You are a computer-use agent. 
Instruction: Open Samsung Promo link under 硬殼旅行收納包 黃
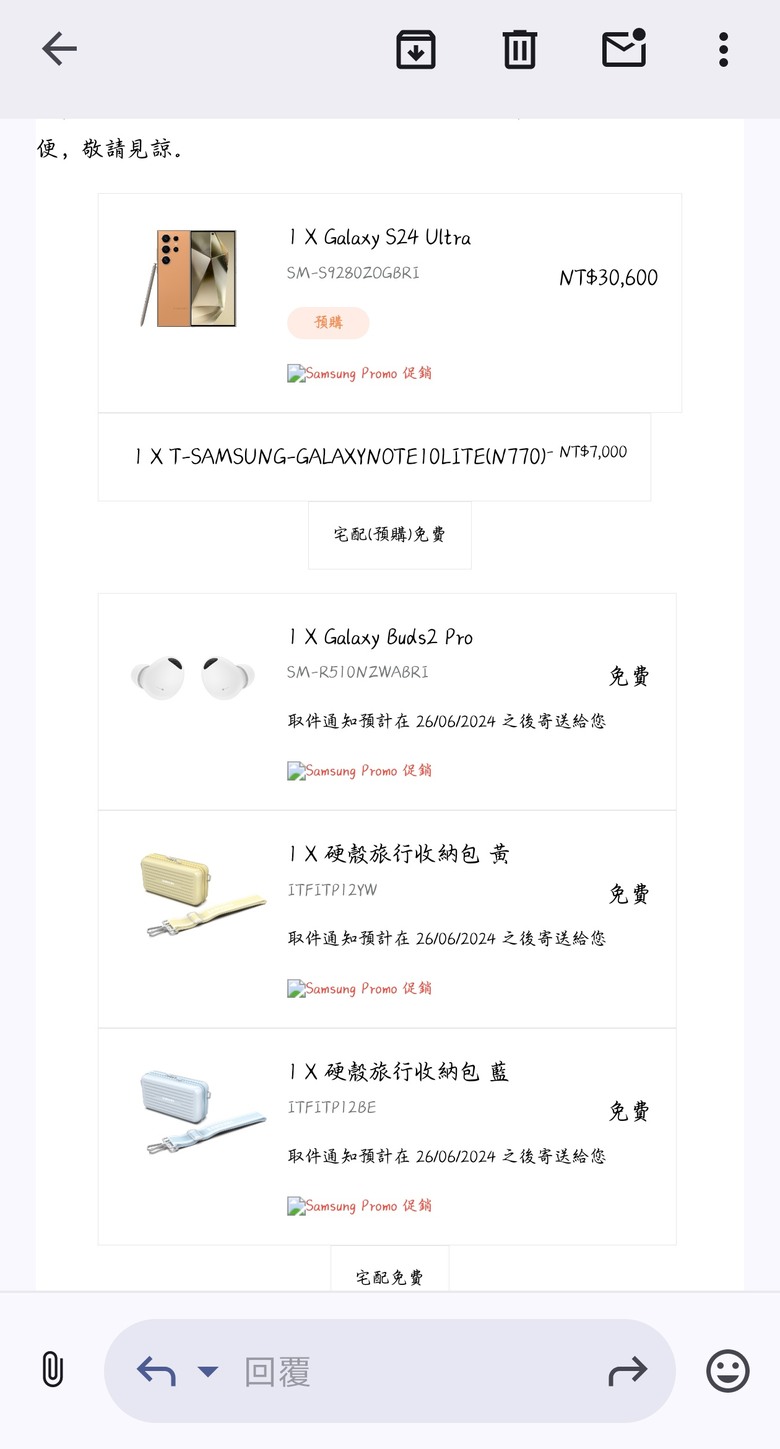coord(360,988)
